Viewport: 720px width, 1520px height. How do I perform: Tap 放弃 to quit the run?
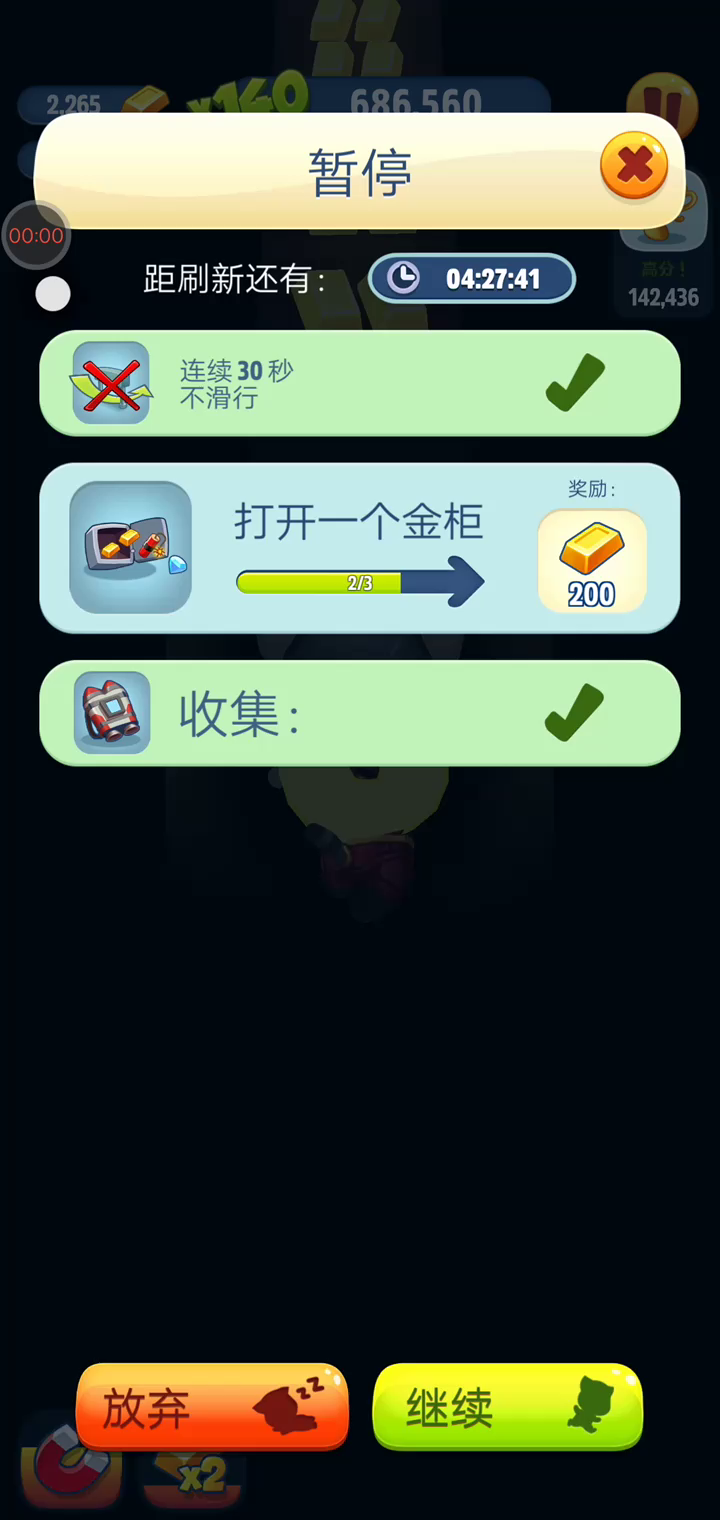(x=212, y=1408)
